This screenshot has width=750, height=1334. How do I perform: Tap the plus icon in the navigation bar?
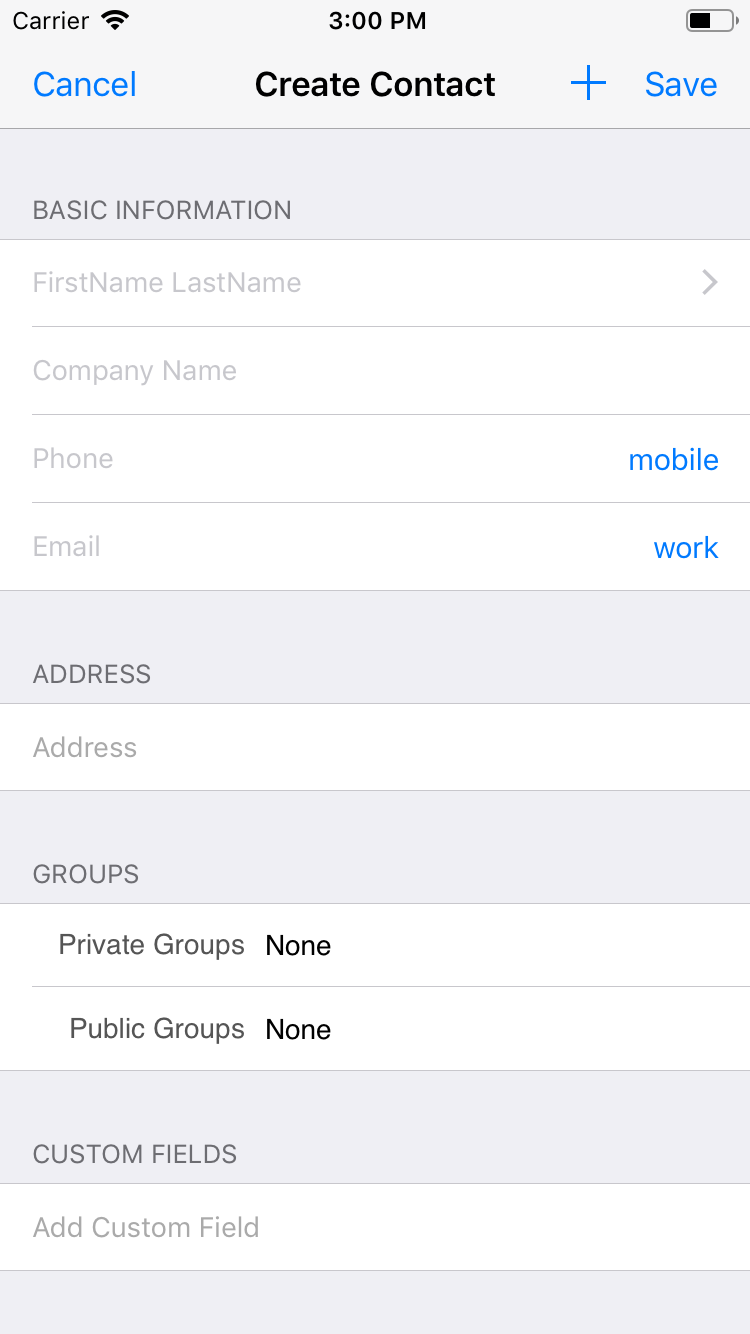pyautogui.click(x=588, y=84)
